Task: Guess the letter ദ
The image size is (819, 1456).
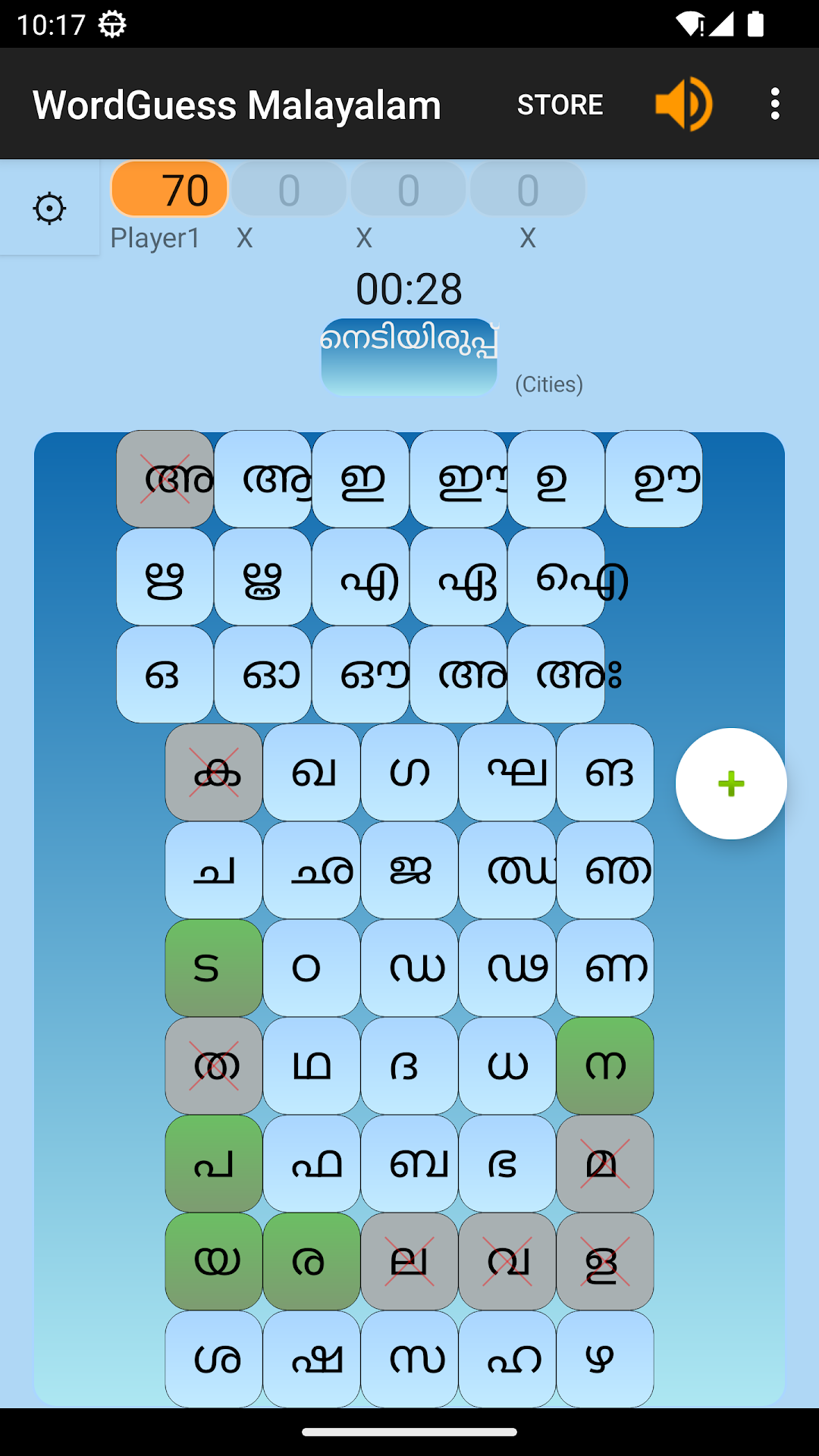Action: coord(409,1066)
